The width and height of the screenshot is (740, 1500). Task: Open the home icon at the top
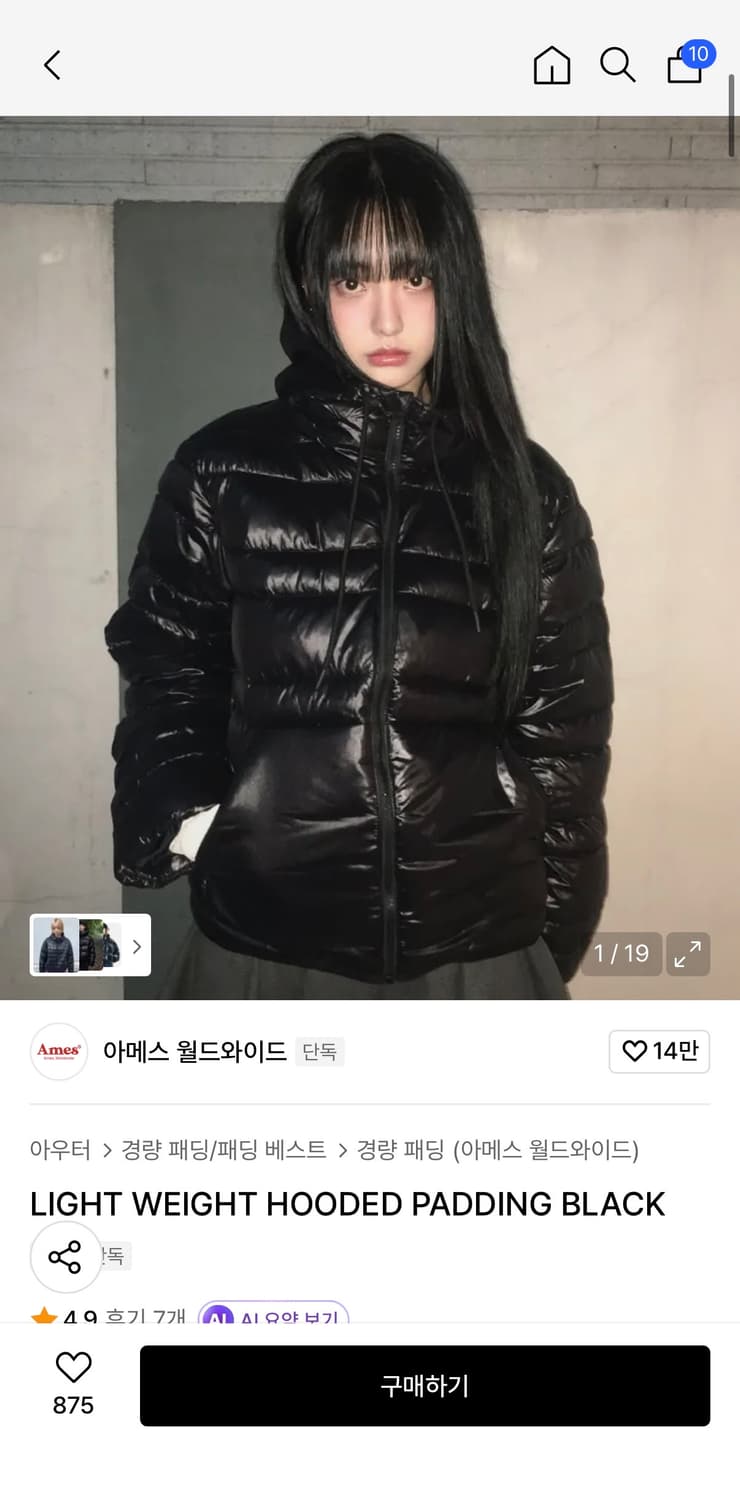[551, 64]
